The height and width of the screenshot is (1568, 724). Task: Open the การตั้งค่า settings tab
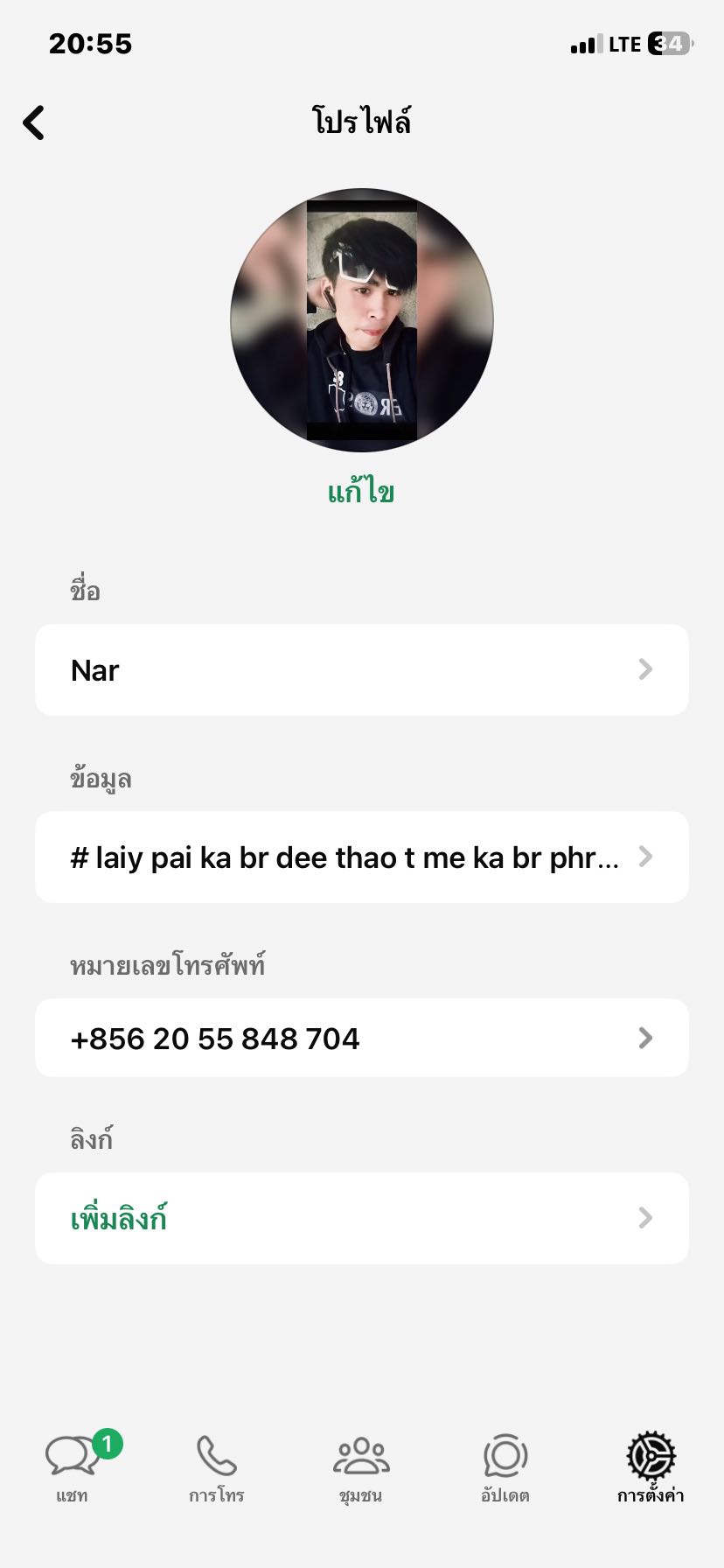tap(651, 1468)
